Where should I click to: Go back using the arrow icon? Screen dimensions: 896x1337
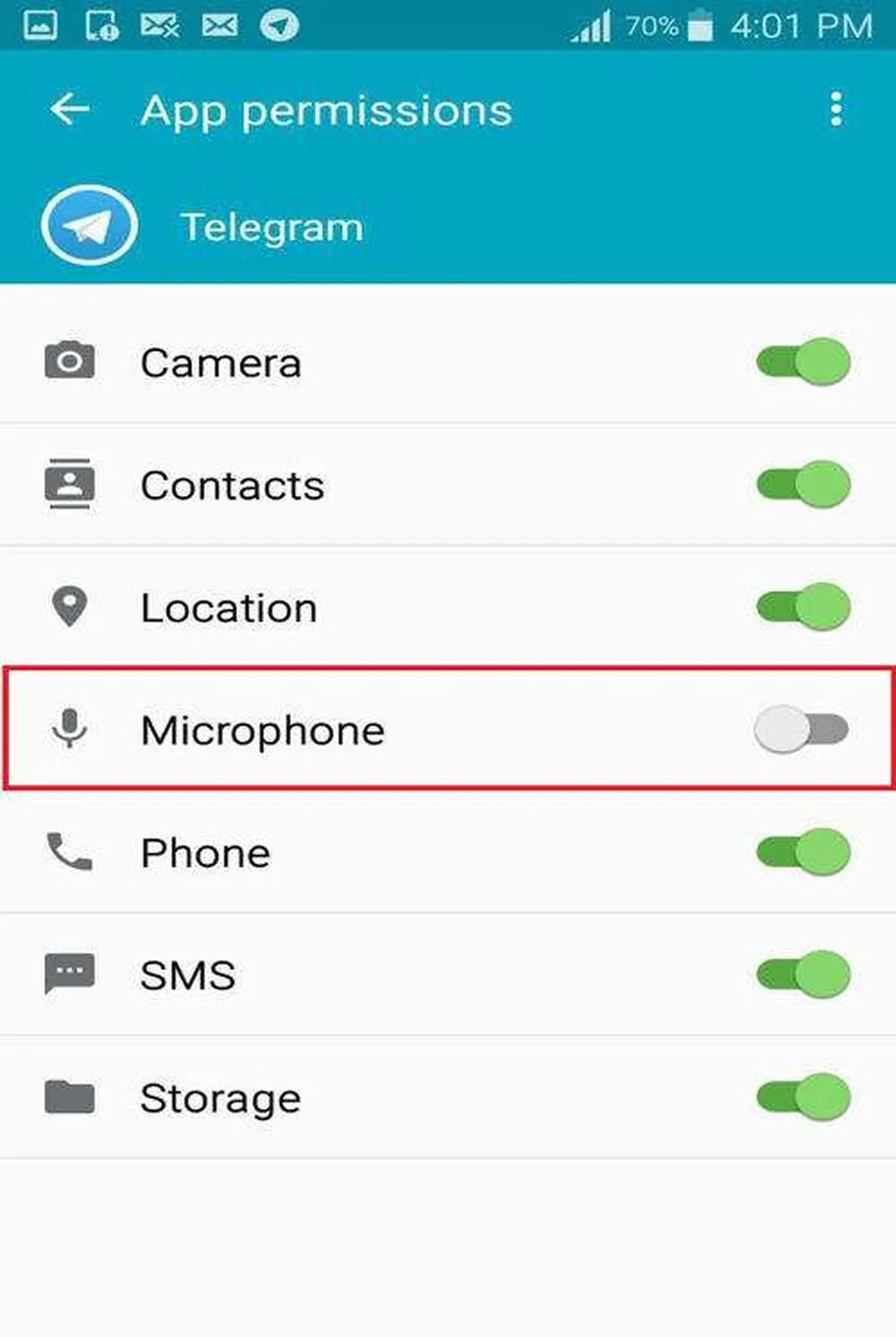click(x=70, y=109)
